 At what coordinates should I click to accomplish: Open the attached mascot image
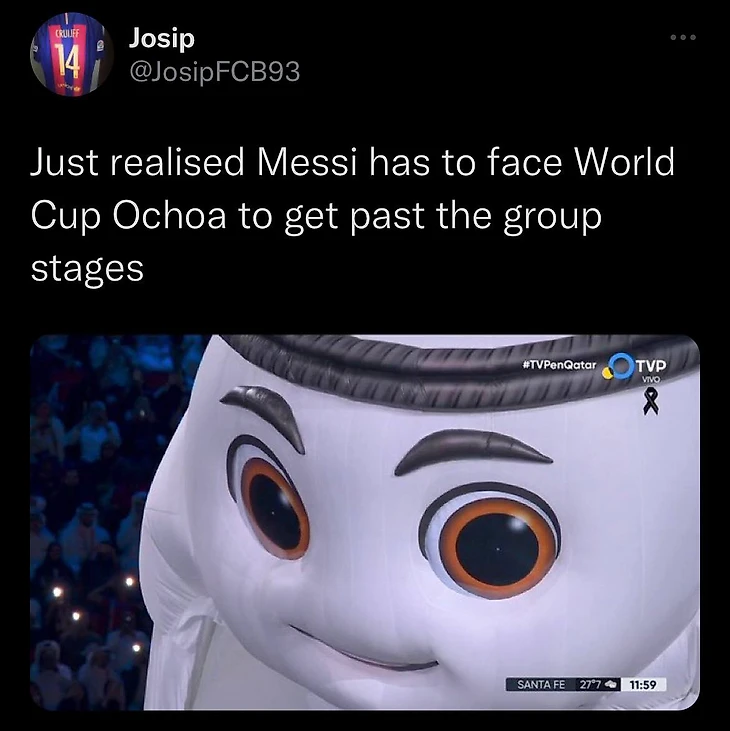pos(364,520)
